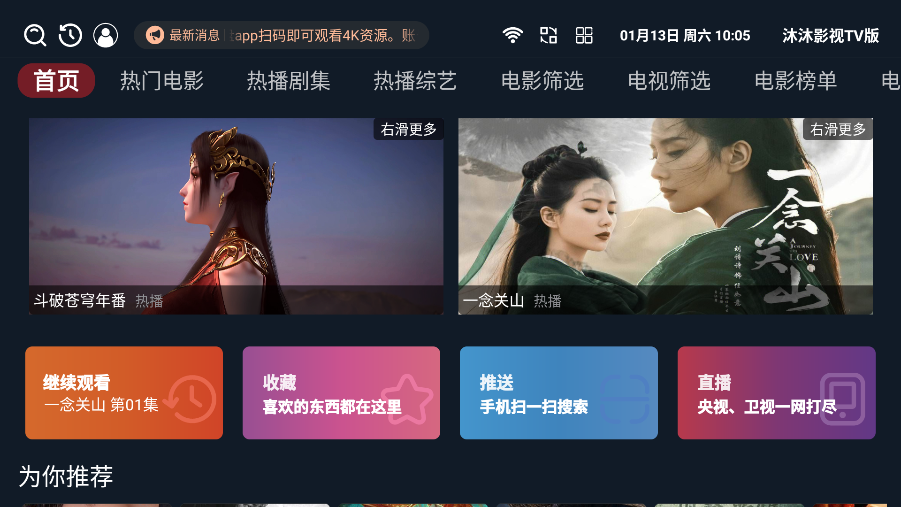Viewport: 901px width, 507px height.
Task: Select the 电视筛选 tab
Action: (x=669, y=81)
